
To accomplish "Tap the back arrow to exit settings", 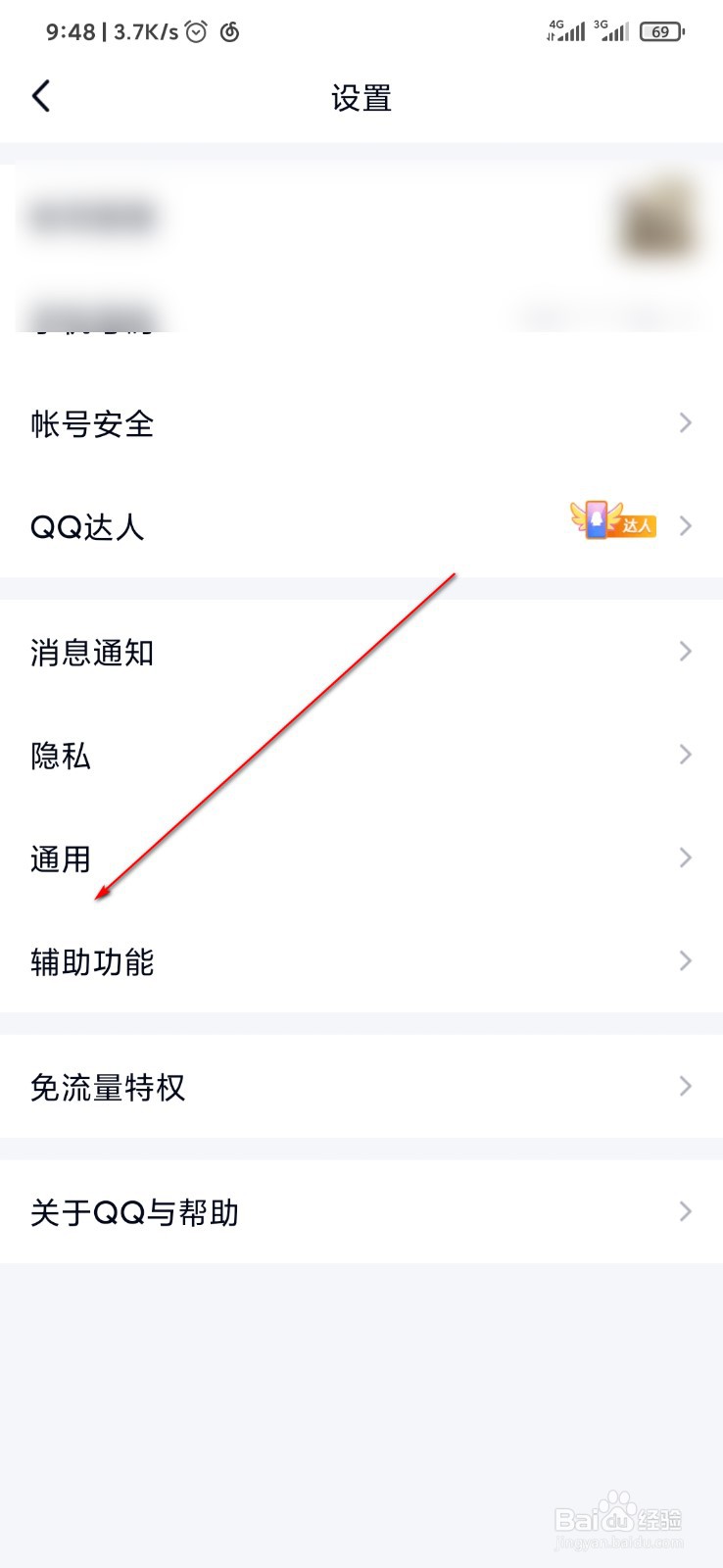I will [x=41, y=96].
